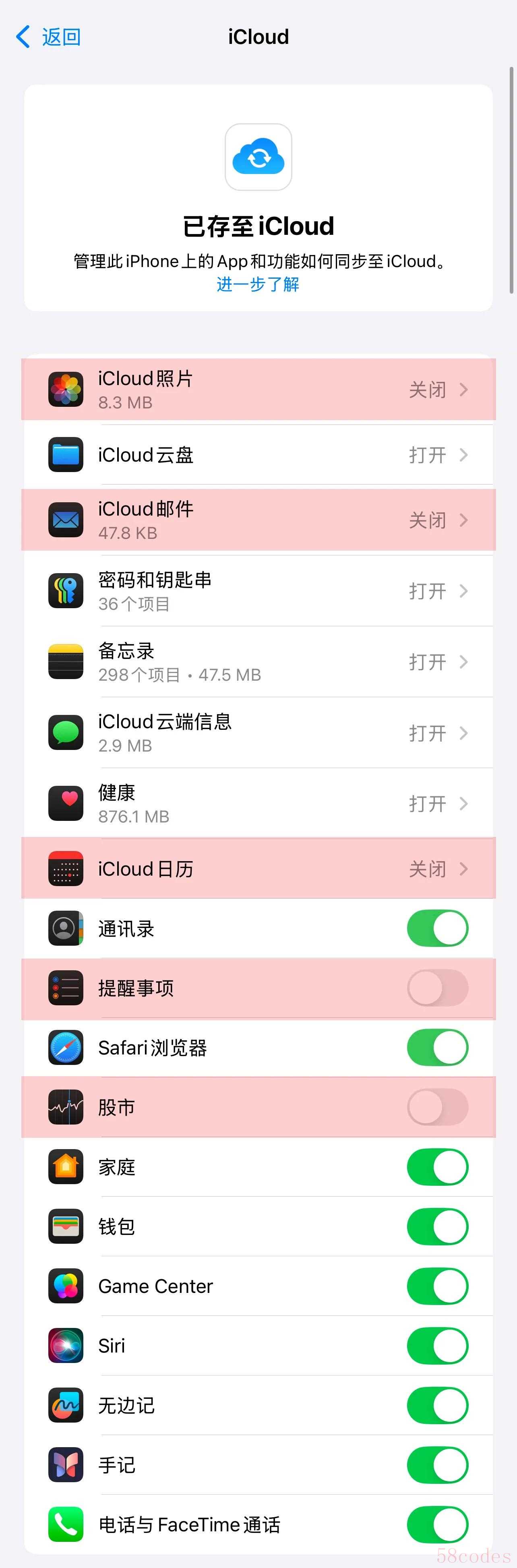
Task: Open iCloud邮件 settings
Action: coord(258,520)
